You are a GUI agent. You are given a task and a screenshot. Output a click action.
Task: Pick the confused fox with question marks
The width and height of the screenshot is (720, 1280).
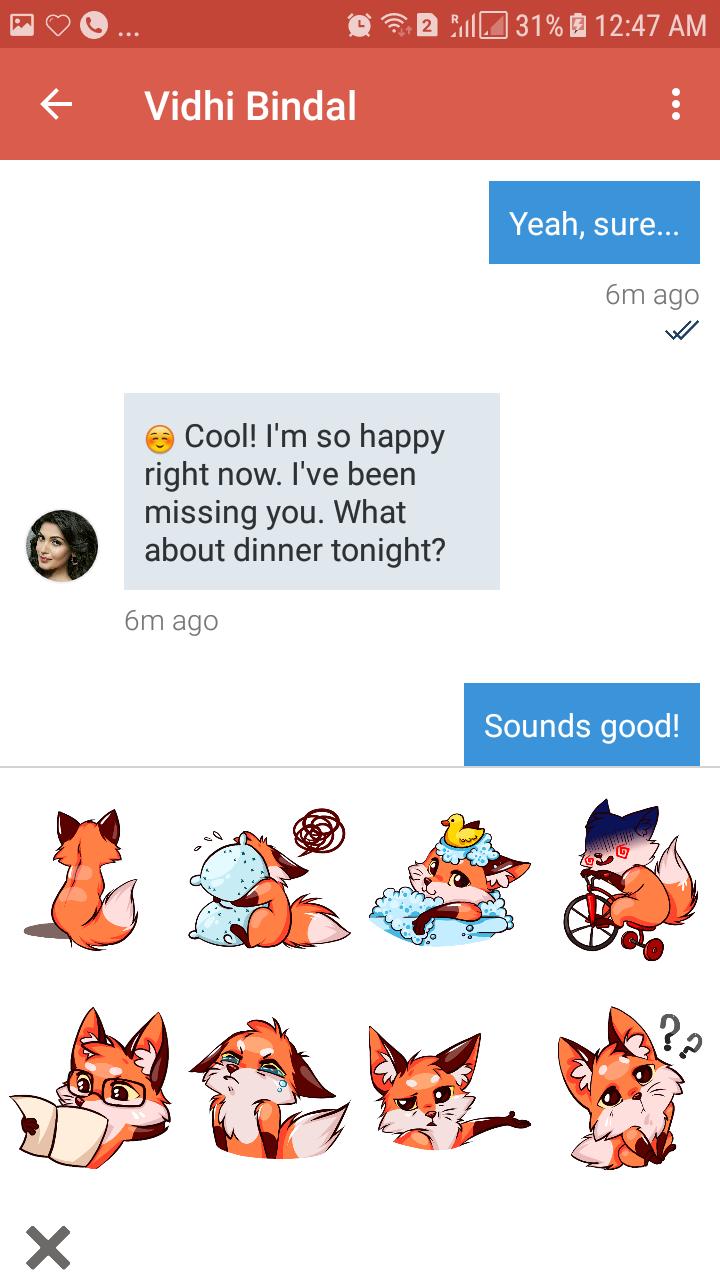tap(628, 1088)
